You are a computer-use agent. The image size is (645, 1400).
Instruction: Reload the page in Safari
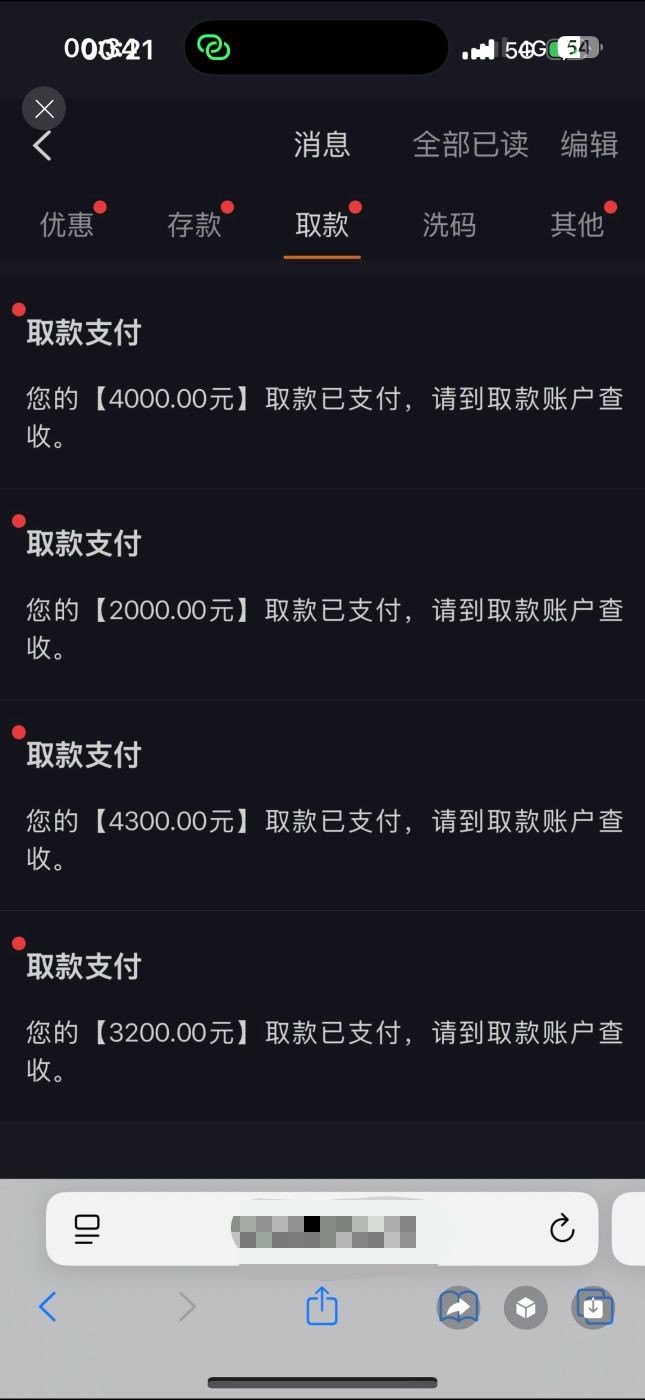point(562,1228)
